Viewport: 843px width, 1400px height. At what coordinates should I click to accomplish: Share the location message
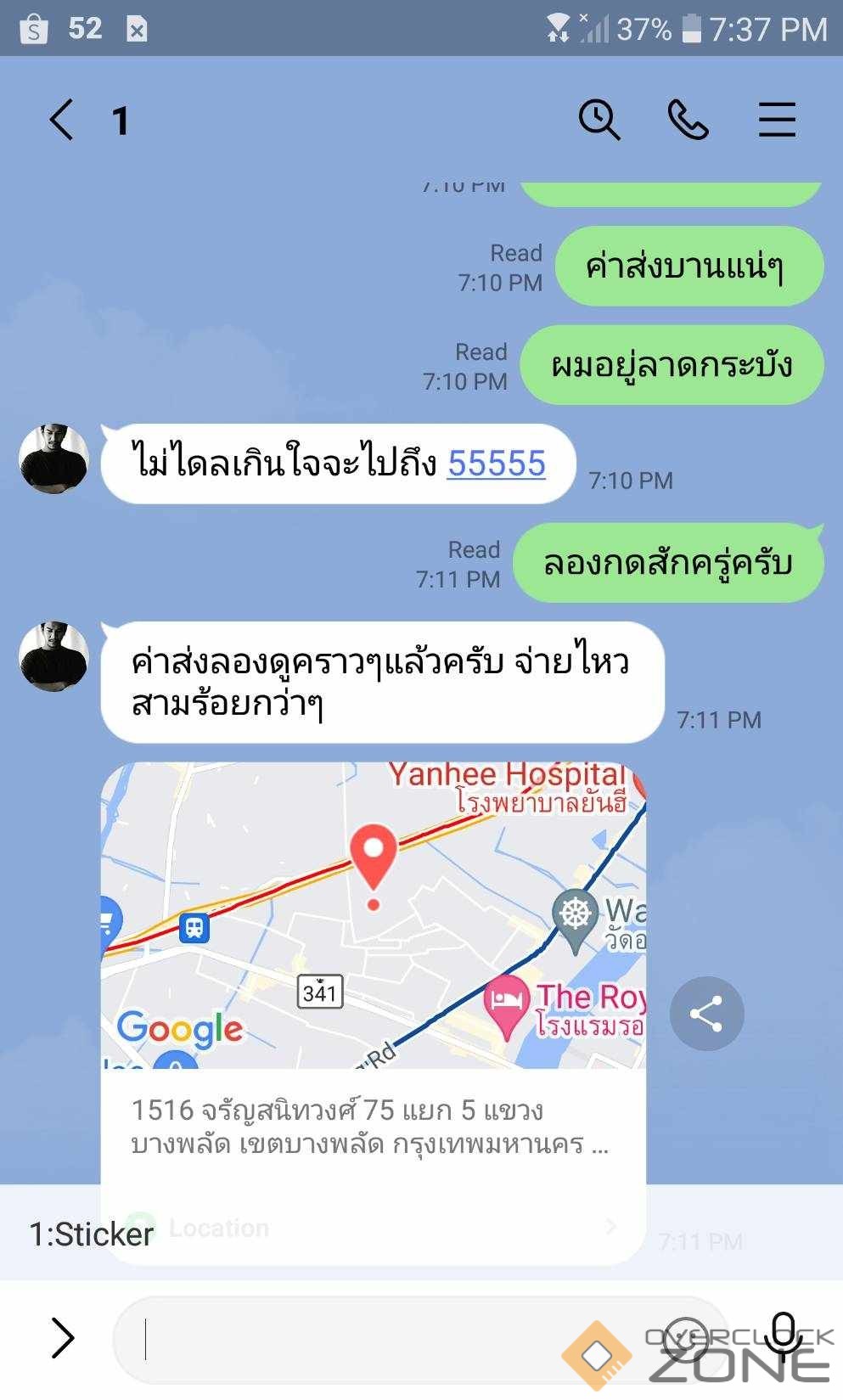click(706, 1014)
